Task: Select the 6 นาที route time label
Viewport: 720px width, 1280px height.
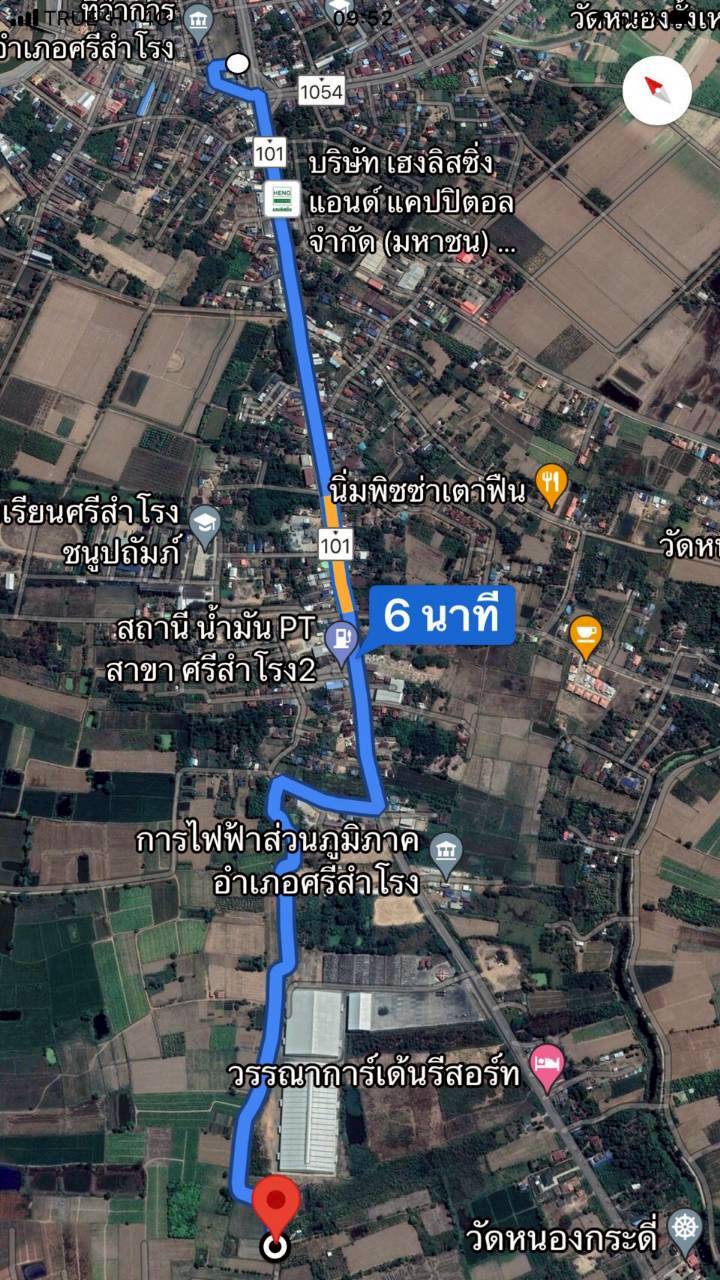Action: 442,616
